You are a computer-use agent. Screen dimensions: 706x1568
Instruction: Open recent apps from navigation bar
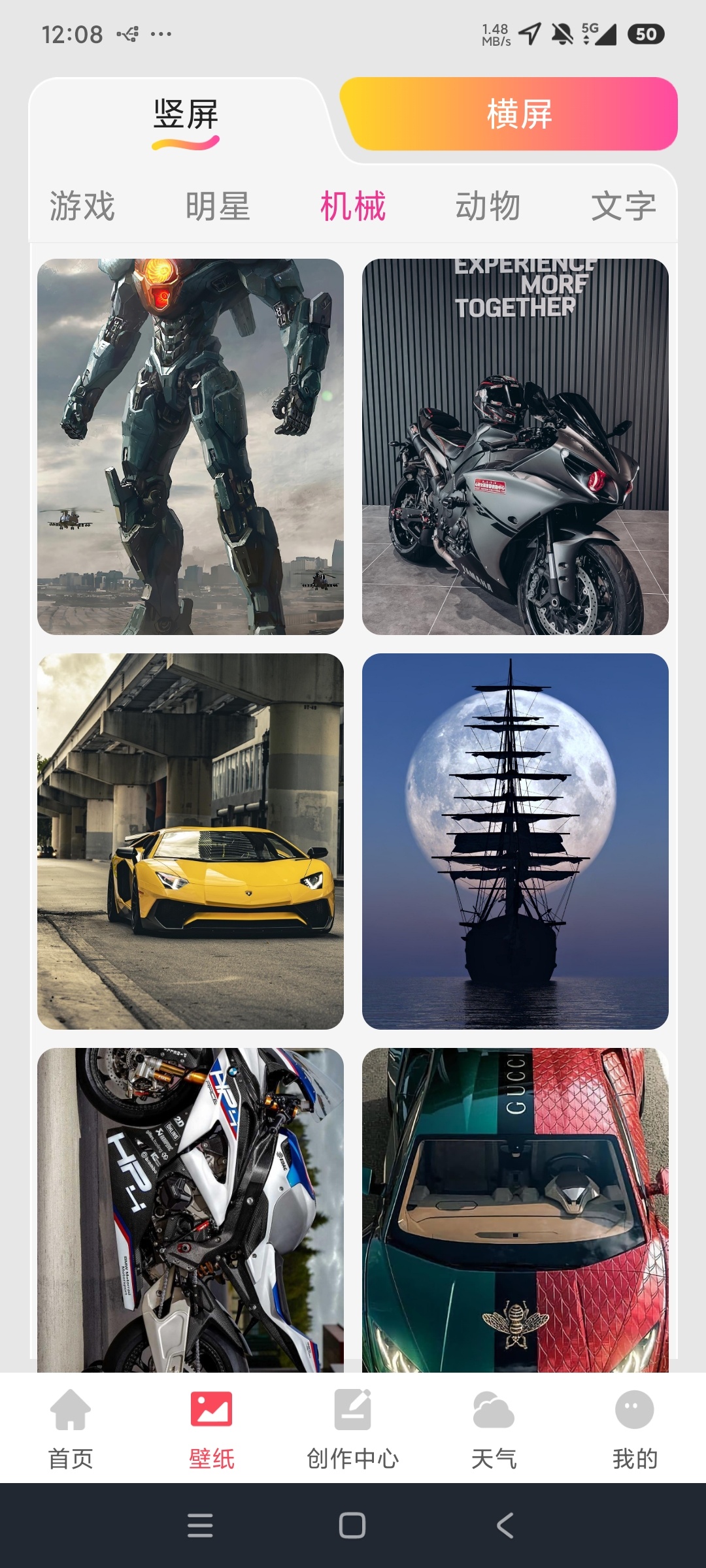click(x=200, y=1526)
